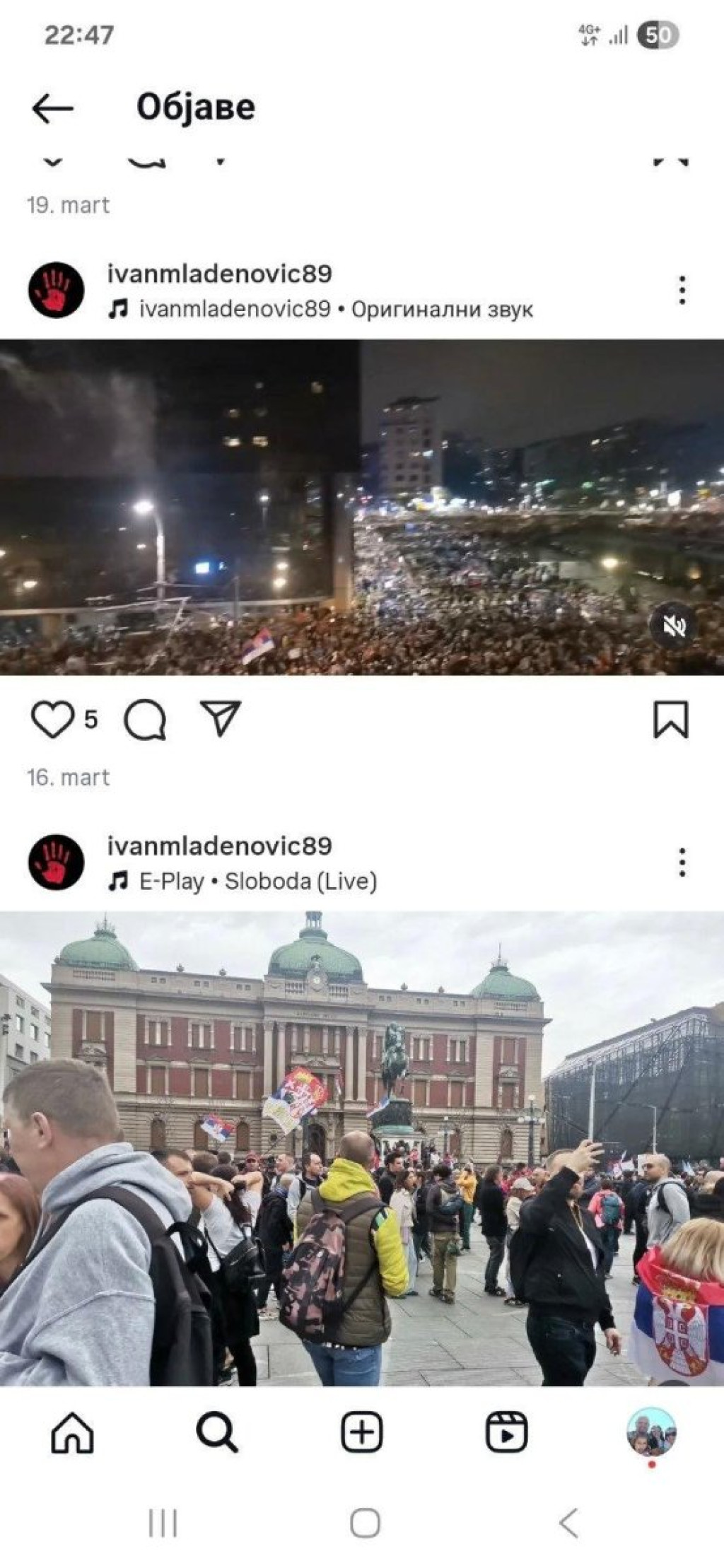Open my profile tab
This screenshot has width=724, height=1568.
coord(651,1433)
